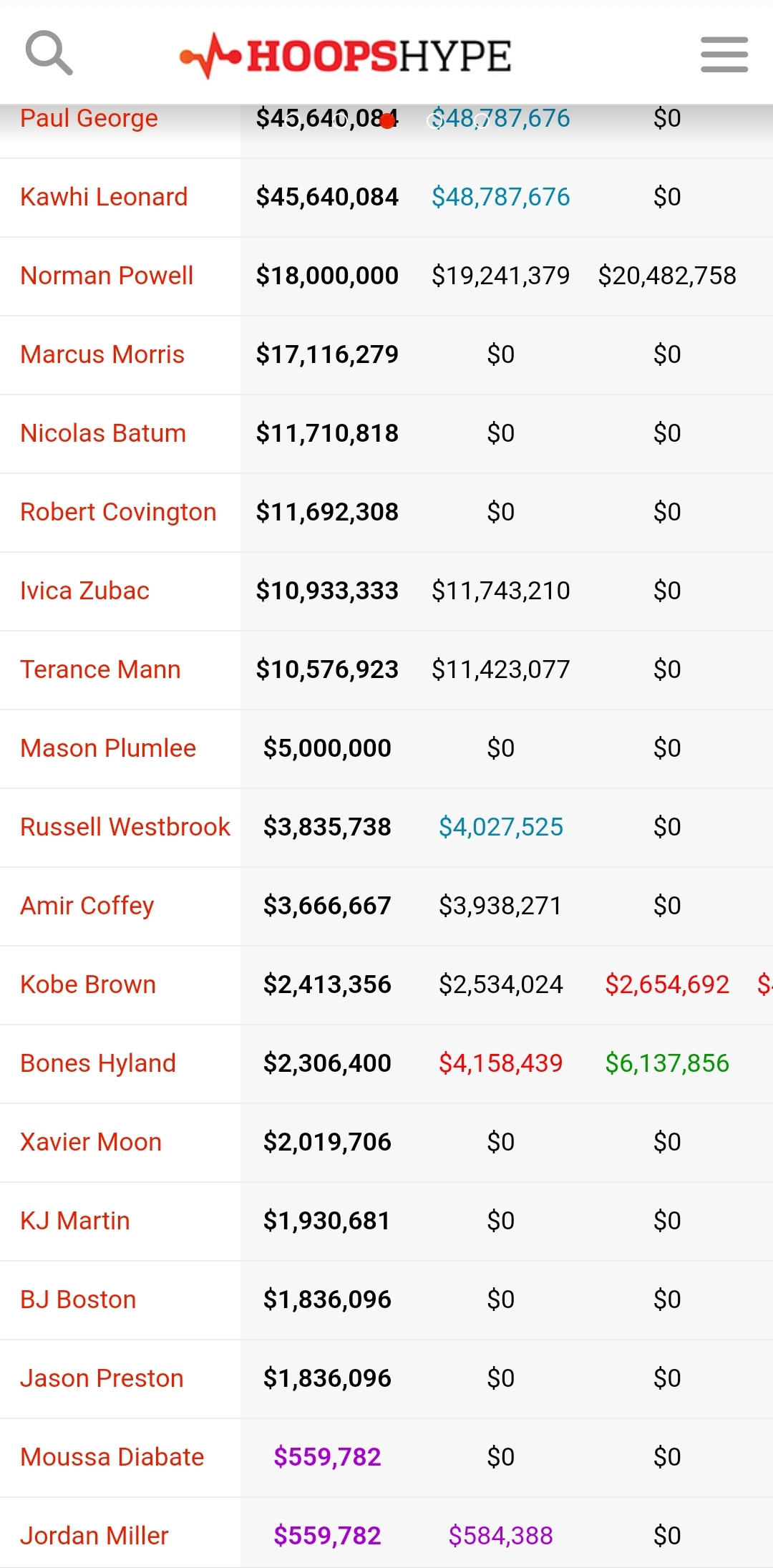View Bones Hyland's profile link
Viewport: 773px width, 1568px height.
click(x=98, y=1063)
